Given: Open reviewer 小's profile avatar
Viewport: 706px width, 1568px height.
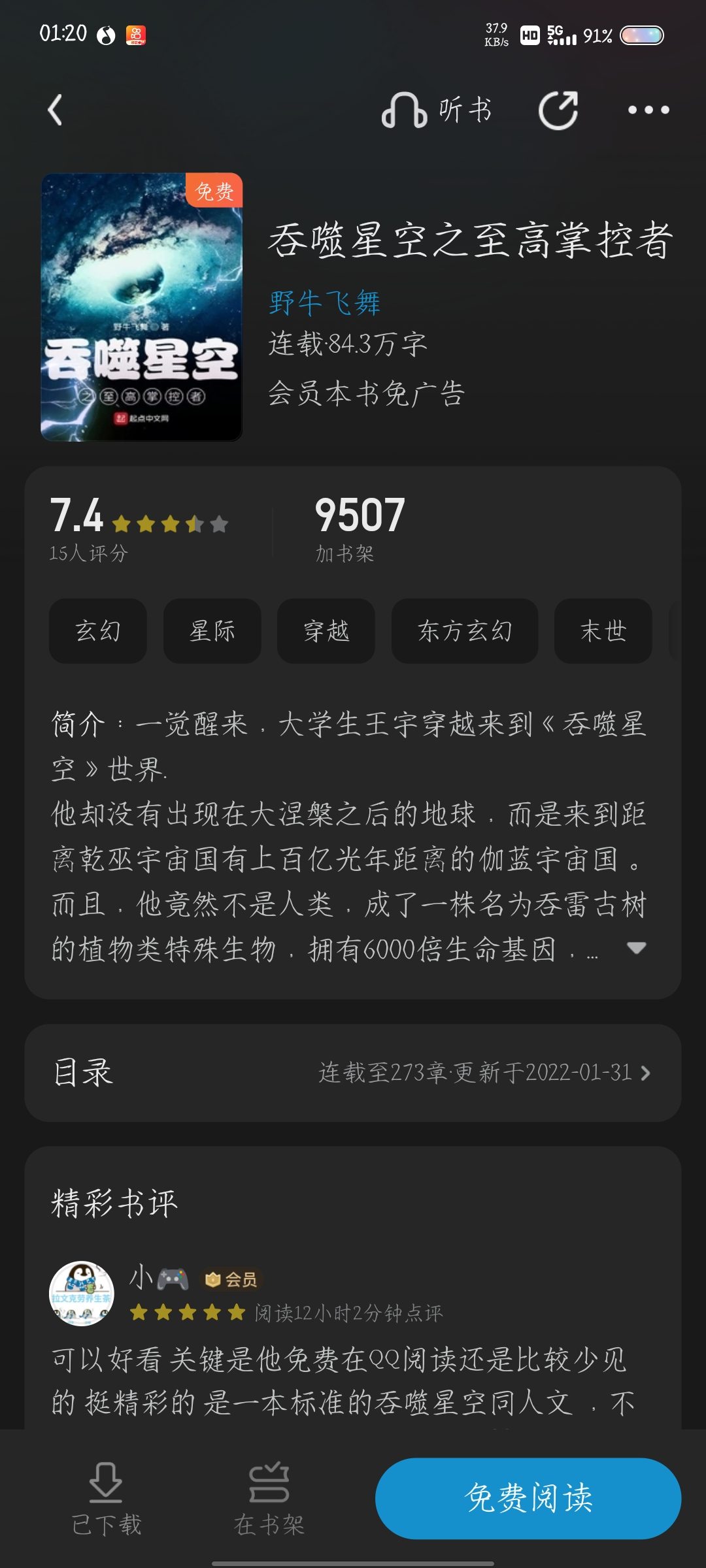Looking at the screenshot, I should 82,1294.
